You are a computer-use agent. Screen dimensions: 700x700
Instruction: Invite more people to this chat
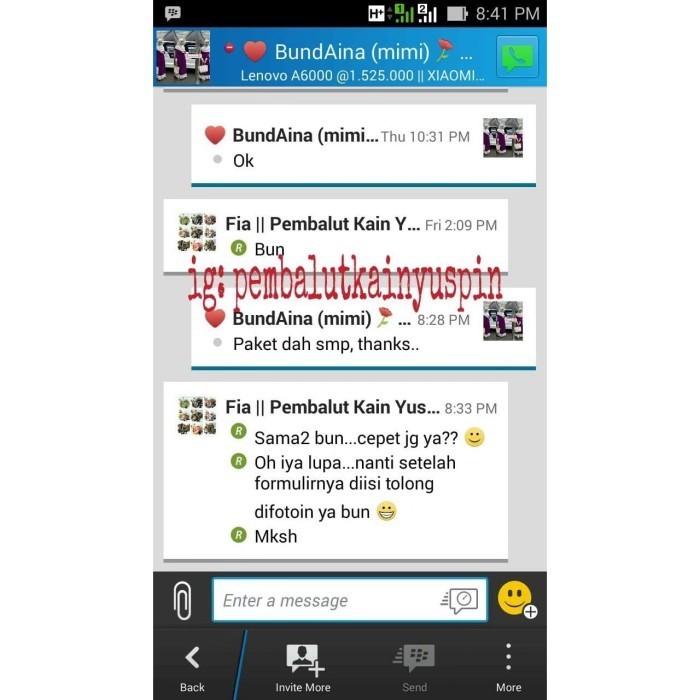click(x=303, y=666)
